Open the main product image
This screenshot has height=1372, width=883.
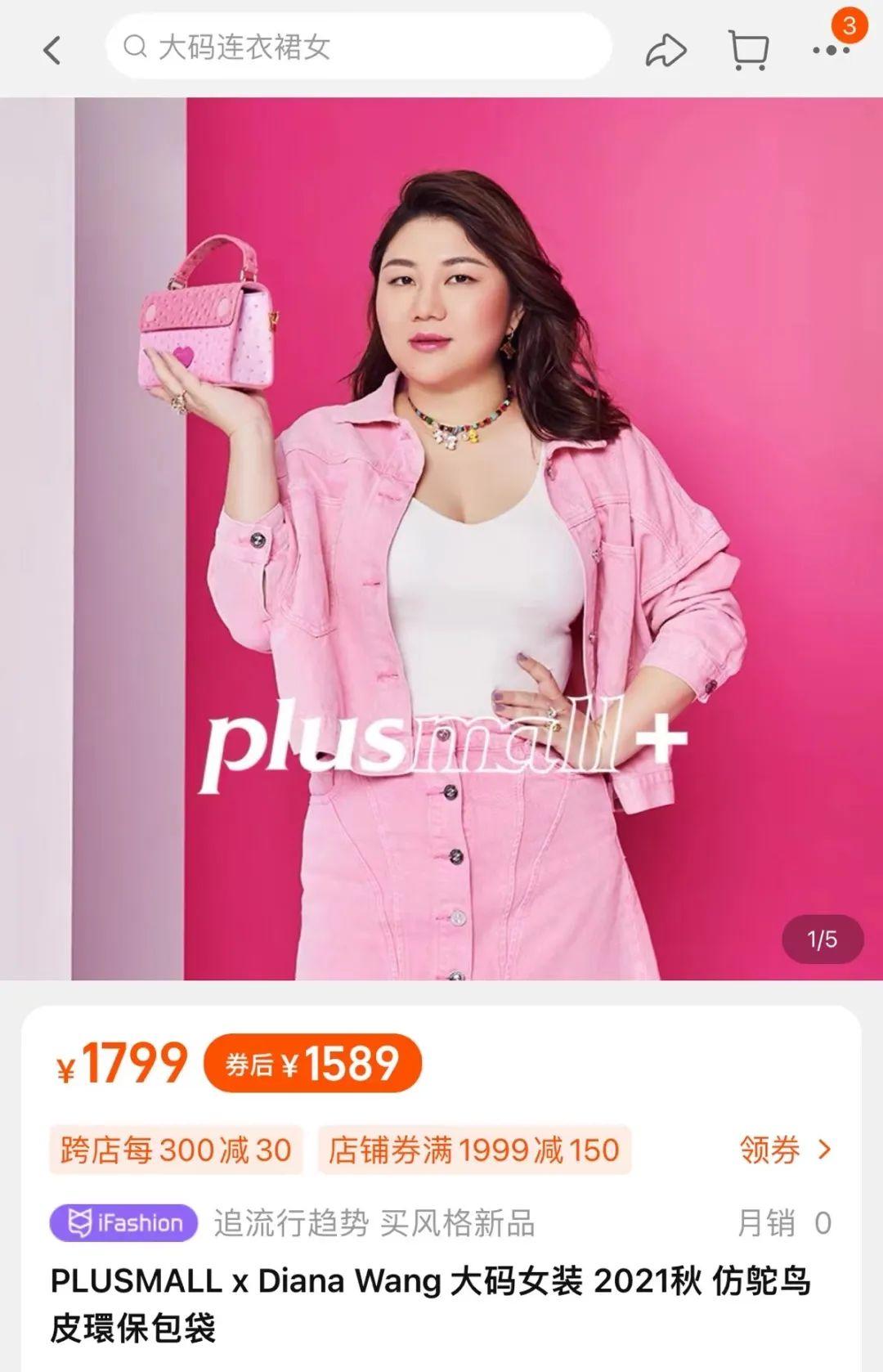coord(441,538)
